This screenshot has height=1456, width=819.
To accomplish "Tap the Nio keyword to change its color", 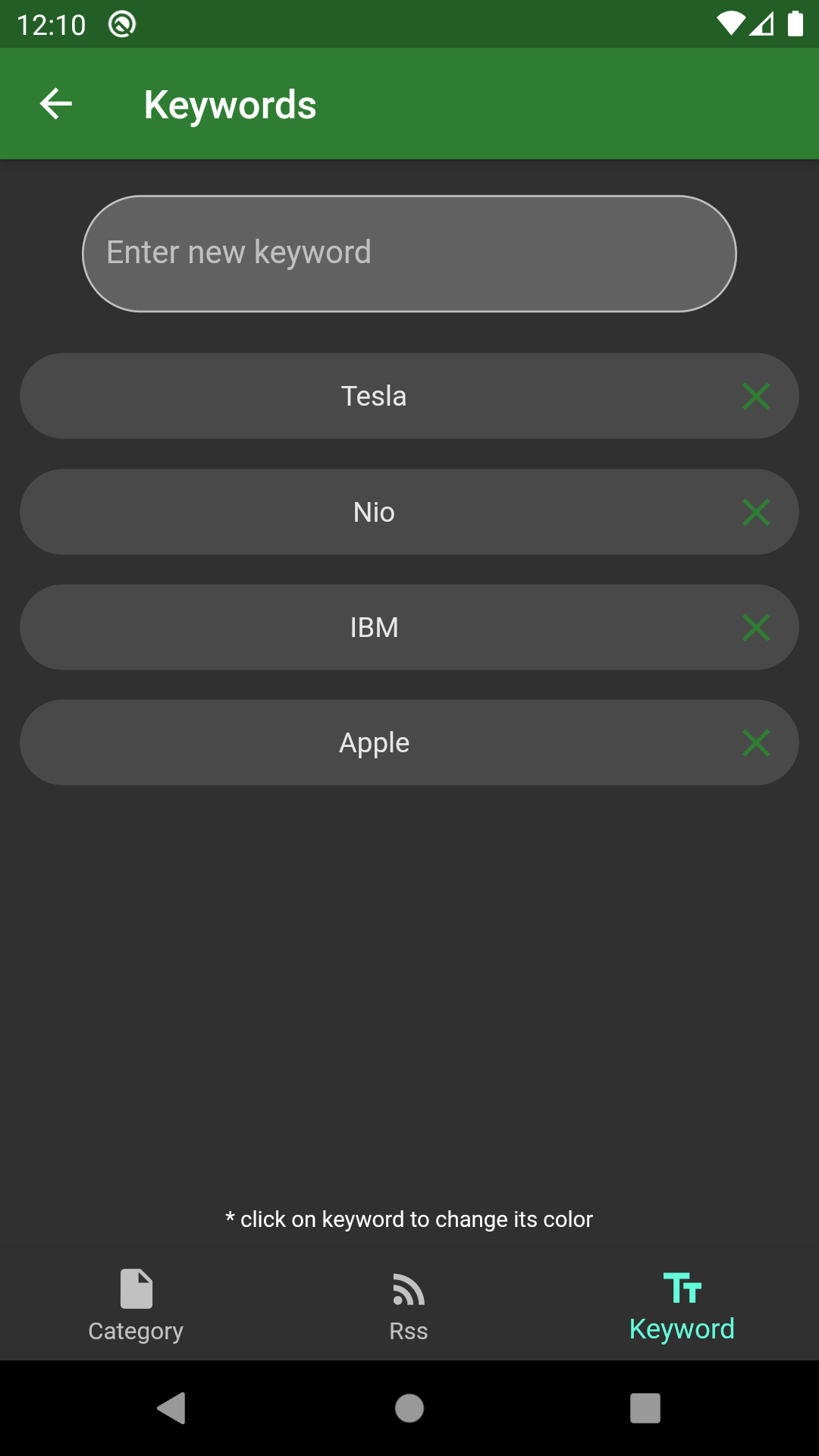I will (374, 512).
